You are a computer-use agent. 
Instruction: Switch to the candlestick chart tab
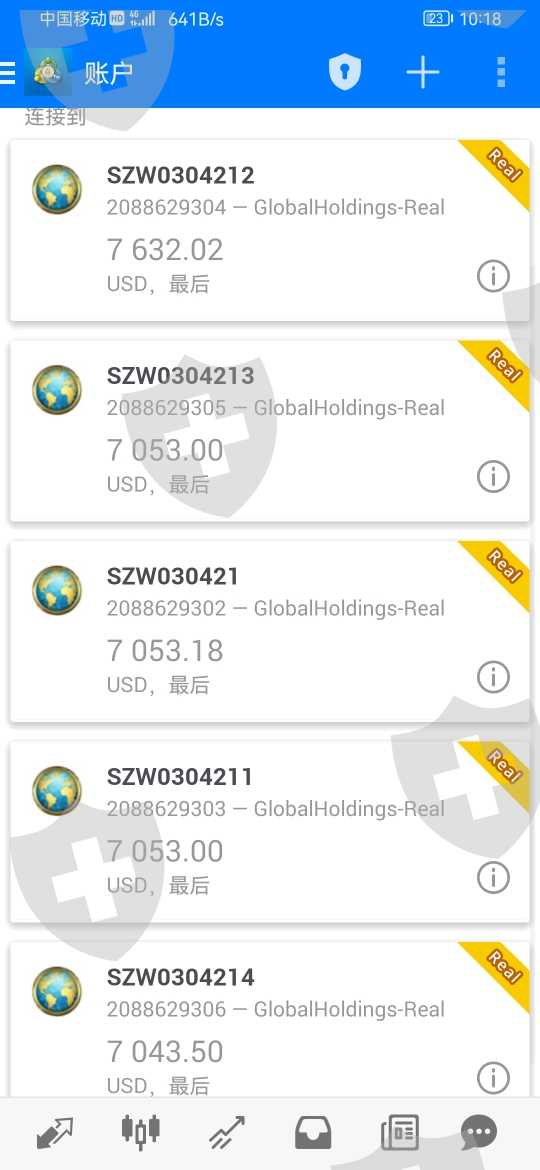(x=141, y=1132)
